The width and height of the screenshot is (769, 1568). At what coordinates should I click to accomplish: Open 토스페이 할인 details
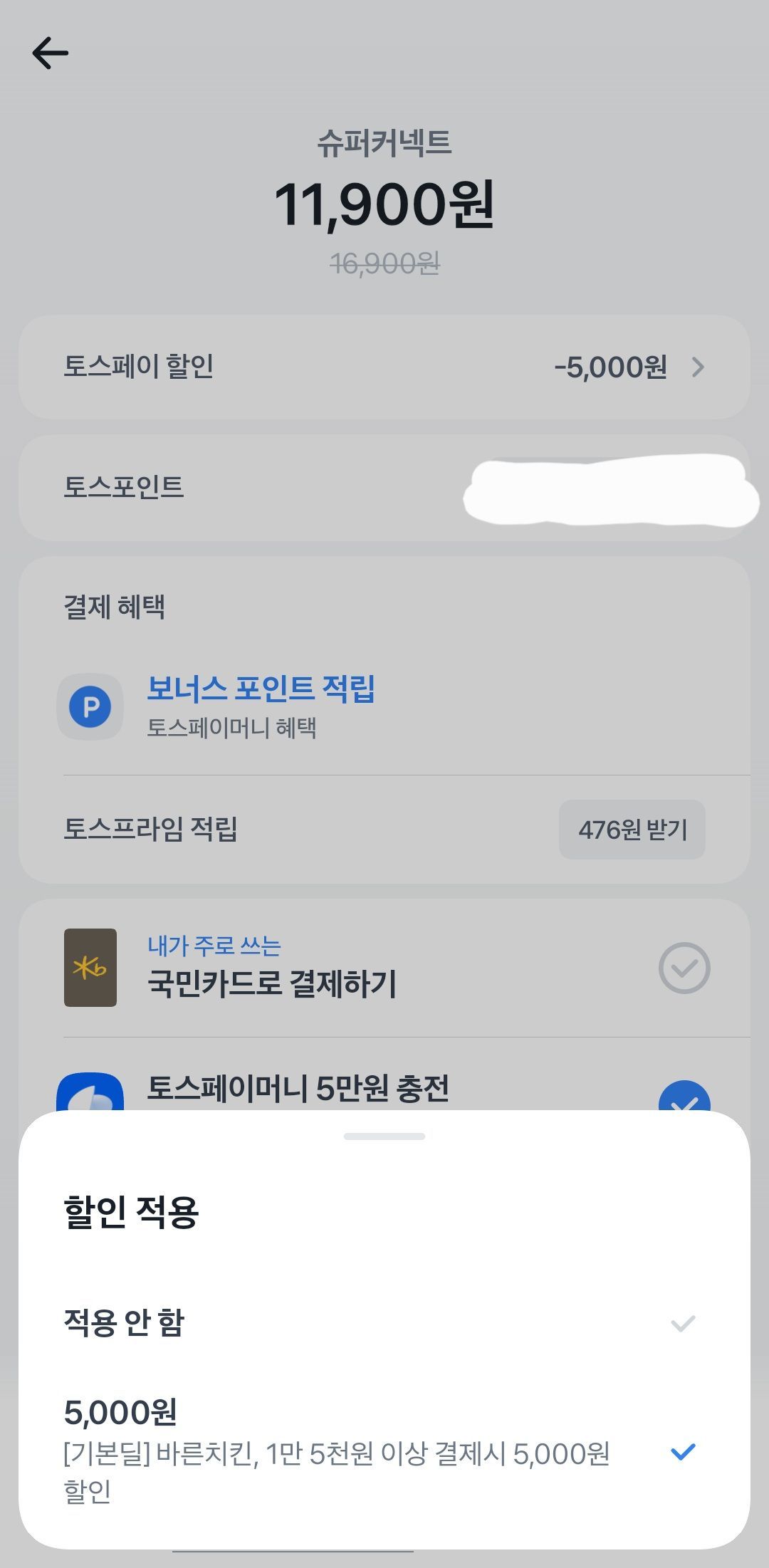tap(384, 367)
